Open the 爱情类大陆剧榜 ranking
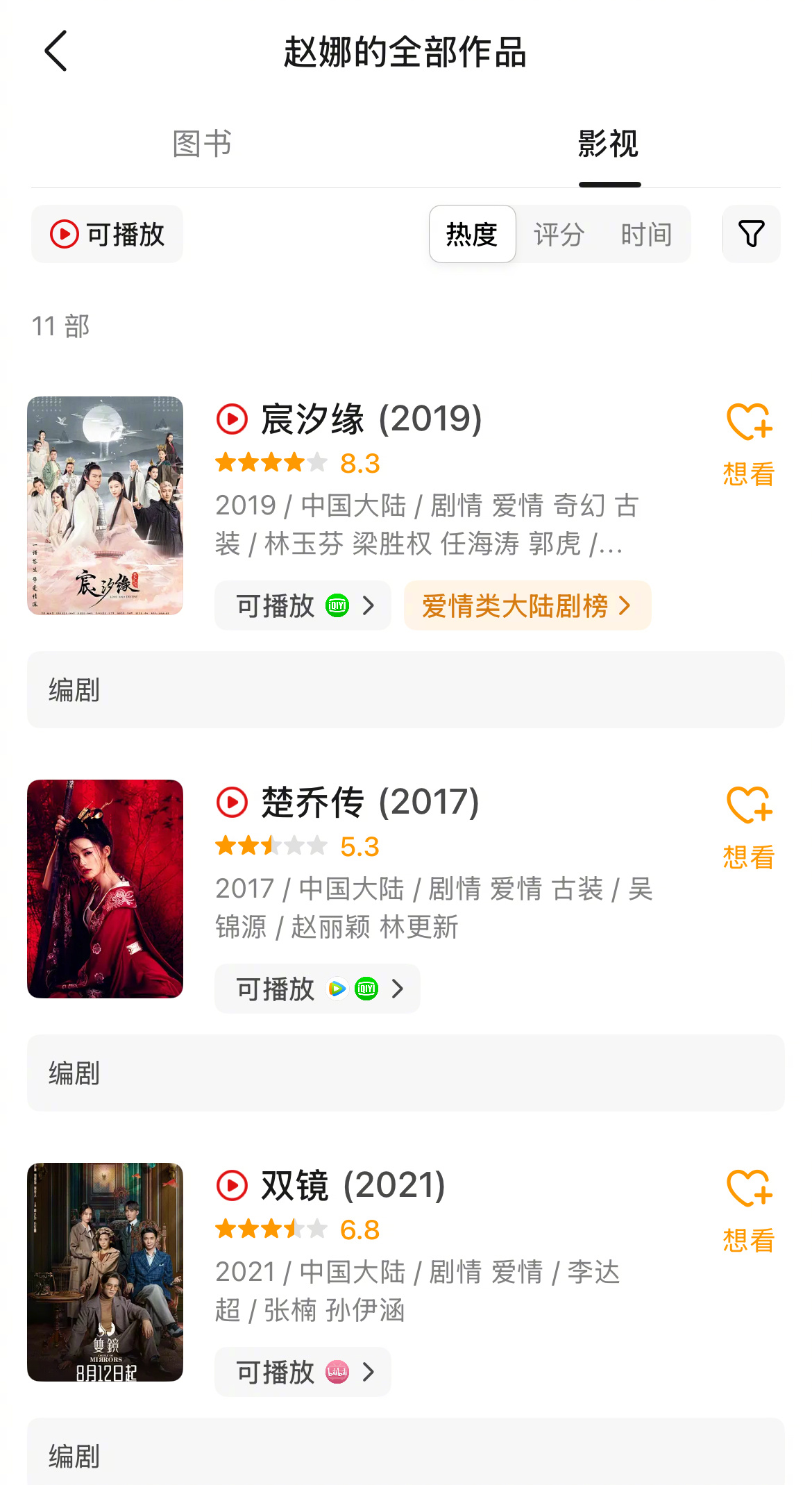812x1485 pixels. click(527, 605)
